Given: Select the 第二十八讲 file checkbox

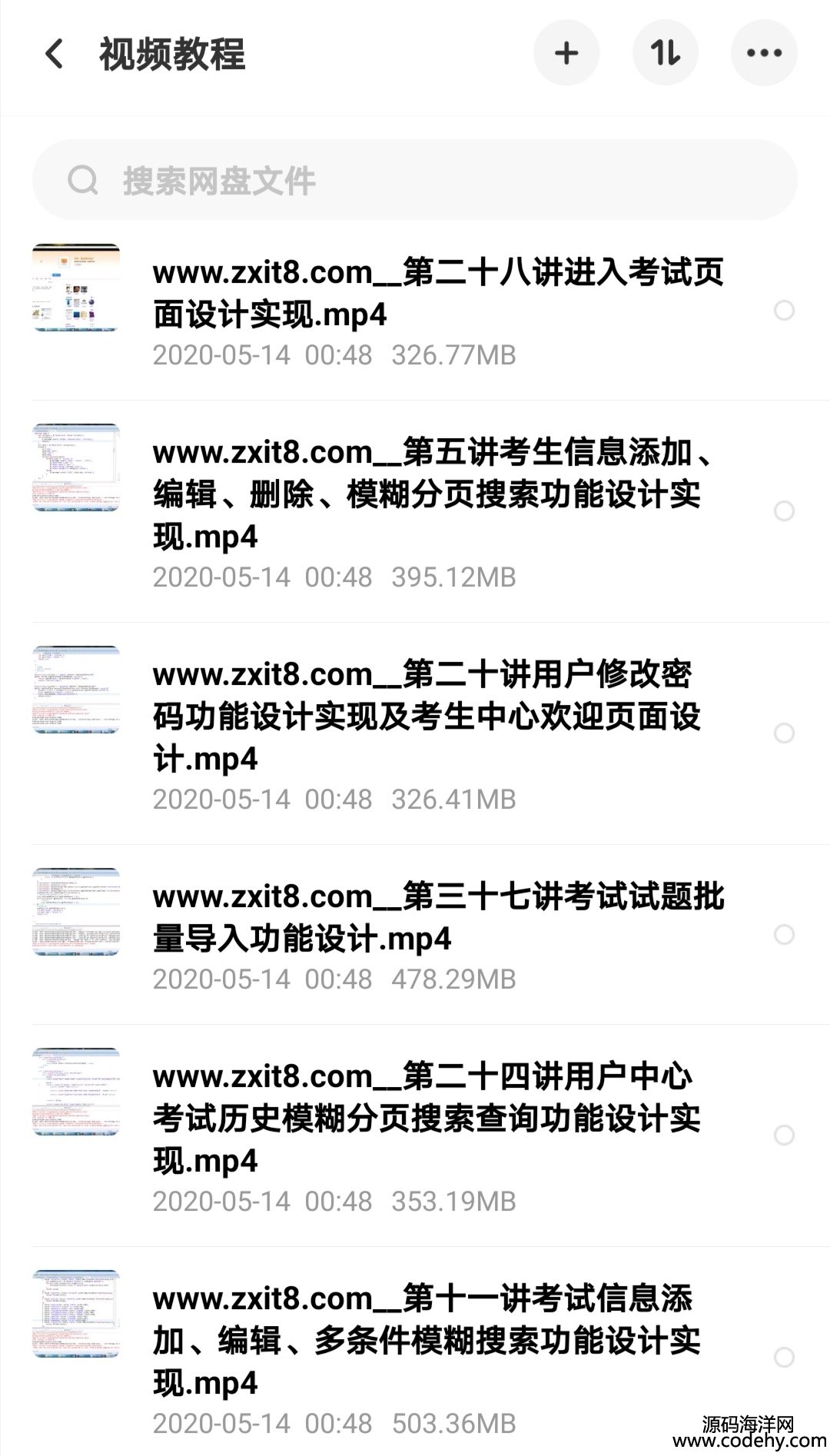Looking at the screenshot, I should click(x=784, y=311).
